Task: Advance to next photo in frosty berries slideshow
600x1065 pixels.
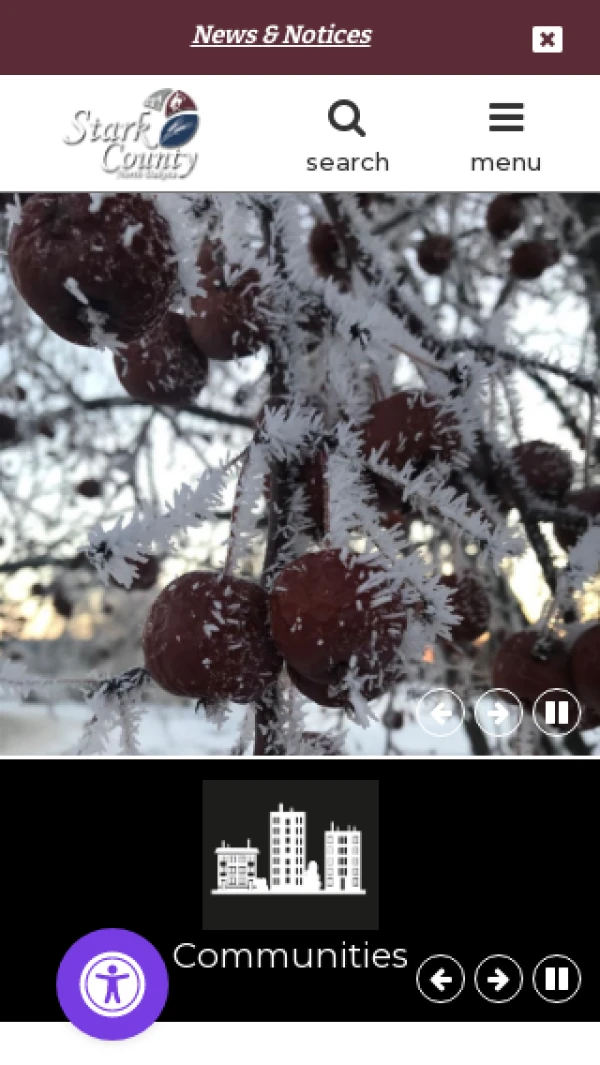Action: click(x=498, y=713)
